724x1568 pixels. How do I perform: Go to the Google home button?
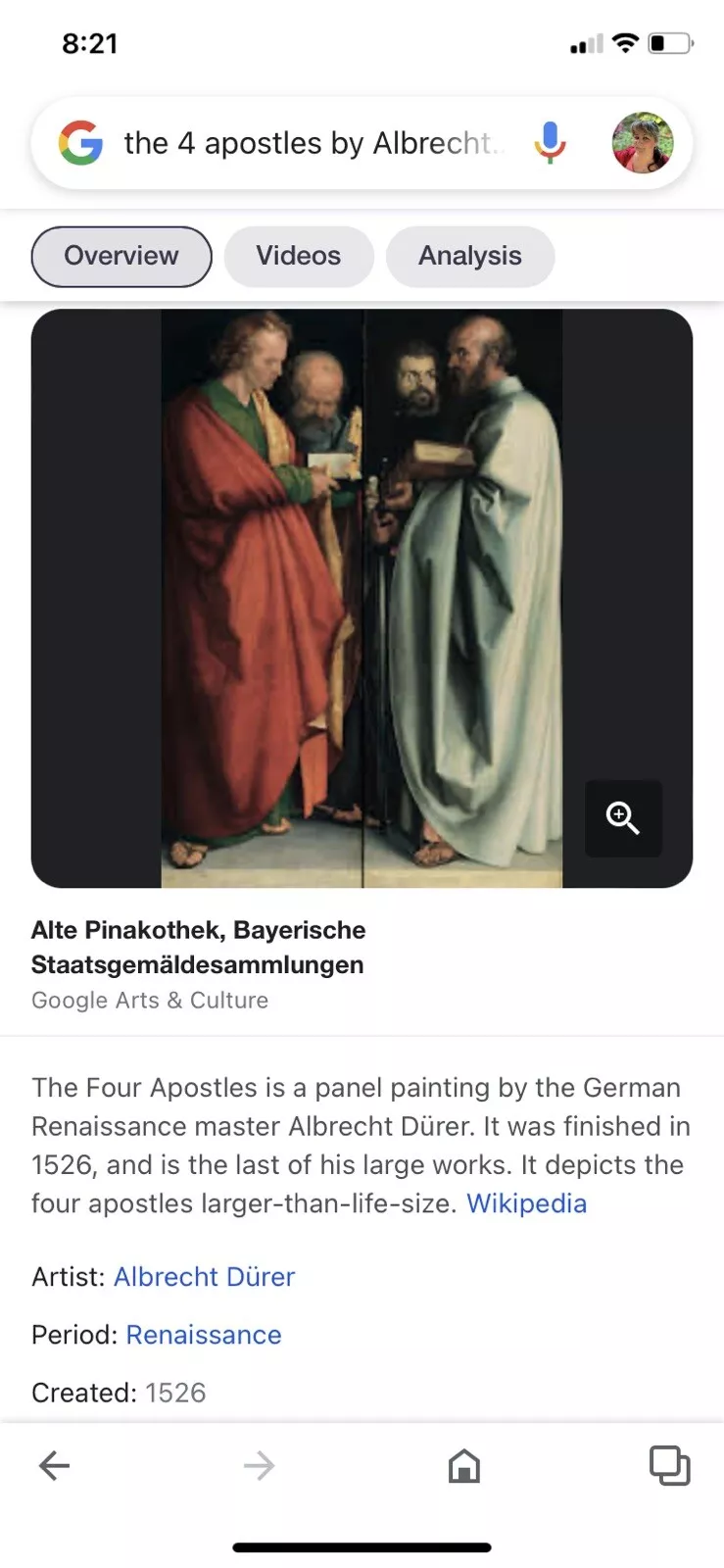pyautogui.click(x=463, y=1466)
